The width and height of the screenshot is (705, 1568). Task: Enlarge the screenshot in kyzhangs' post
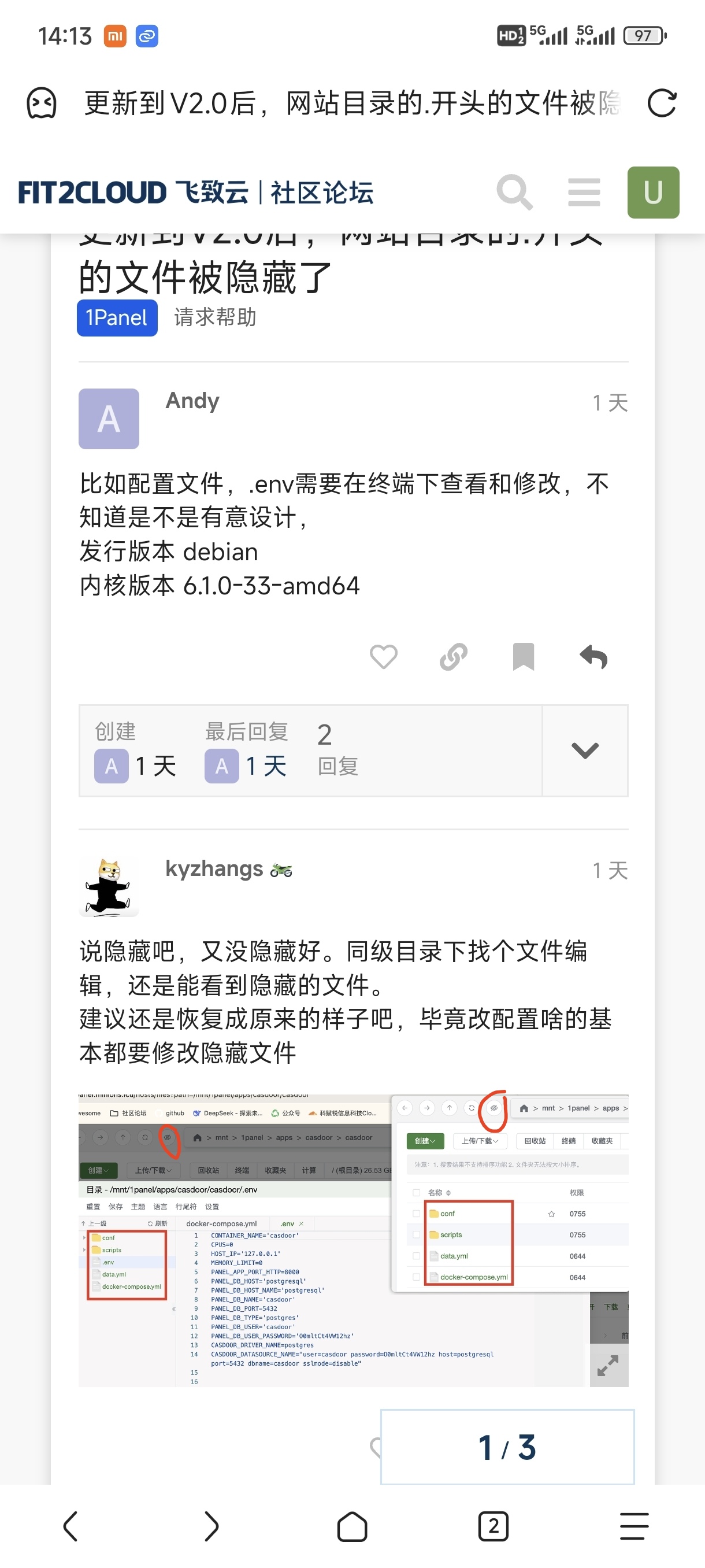[x=609, y=1366]
